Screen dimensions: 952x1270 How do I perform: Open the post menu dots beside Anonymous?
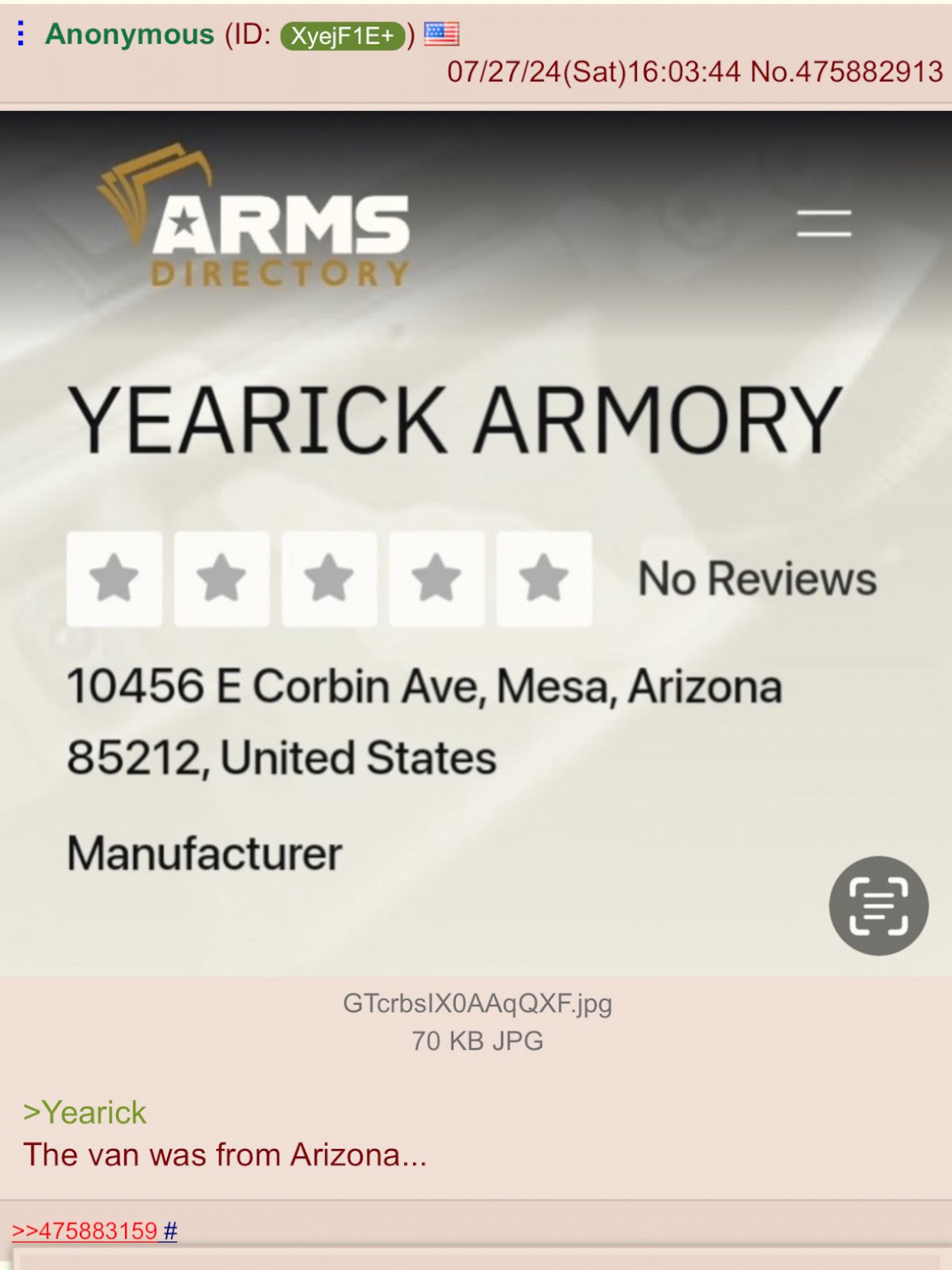[x=21, y=34]
